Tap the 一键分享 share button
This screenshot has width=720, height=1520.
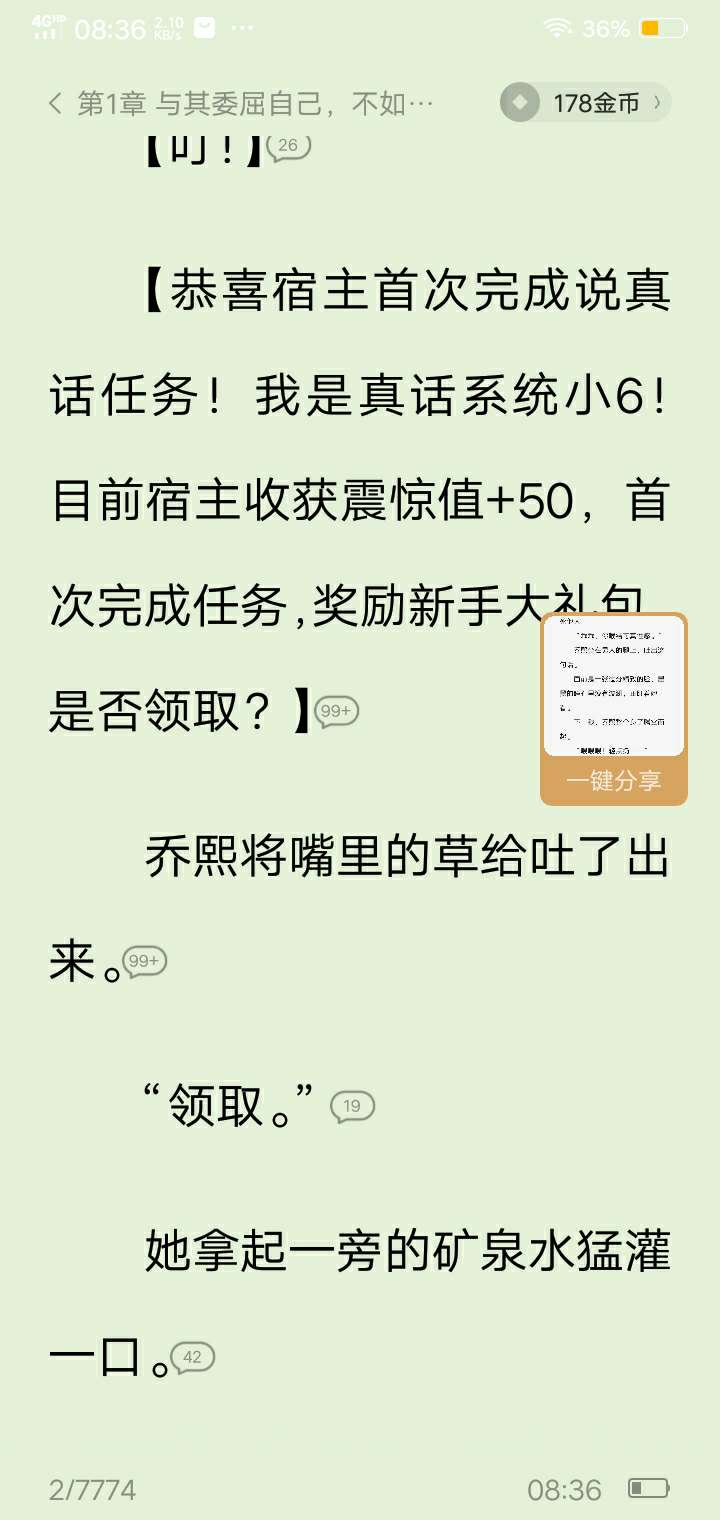click(x=613, y=781)
